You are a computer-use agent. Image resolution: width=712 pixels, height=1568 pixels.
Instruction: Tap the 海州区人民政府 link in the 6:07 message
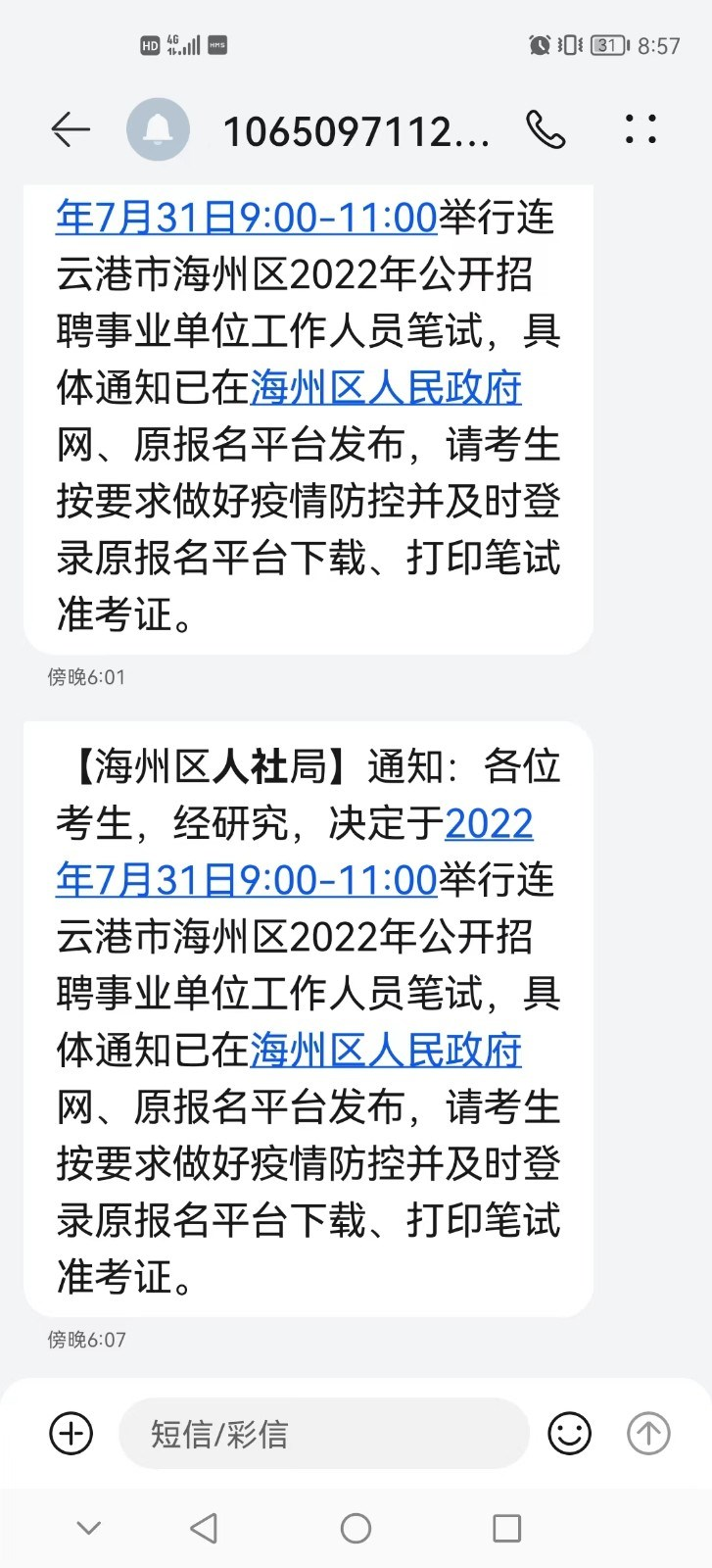[386, 1051]
